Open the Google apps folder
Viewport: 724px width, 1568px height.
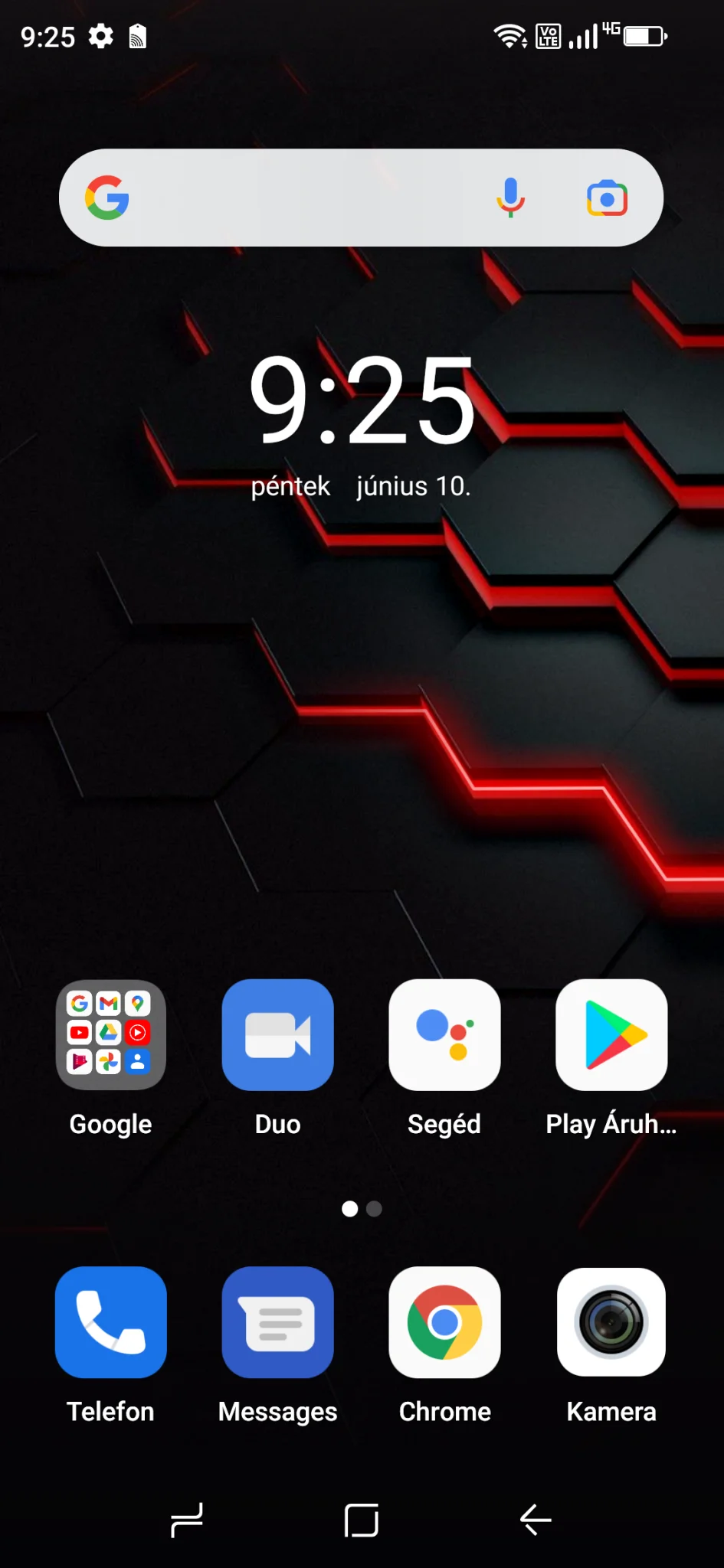tap(111, 1034)
